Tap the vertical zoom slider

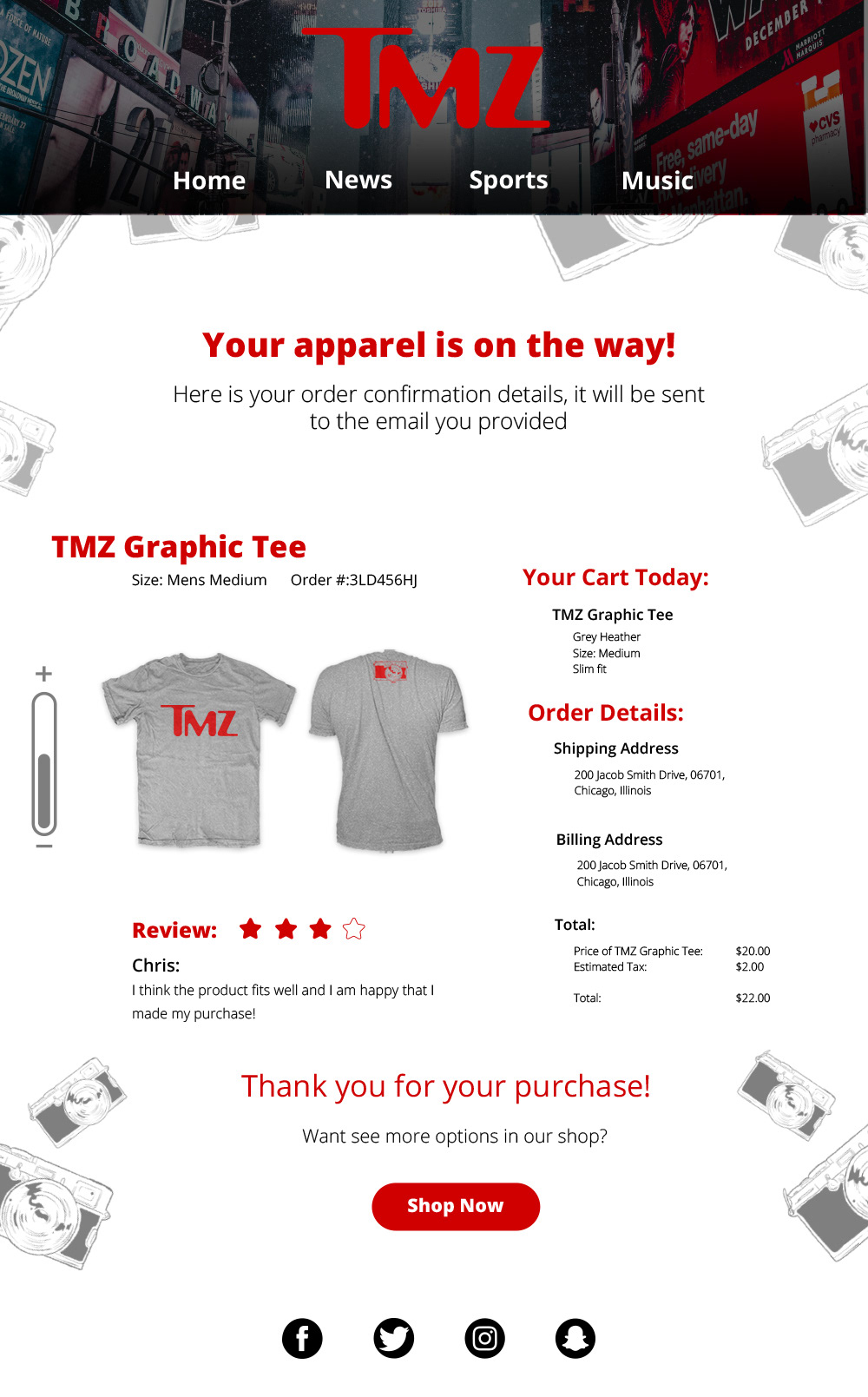click(44, 763)
